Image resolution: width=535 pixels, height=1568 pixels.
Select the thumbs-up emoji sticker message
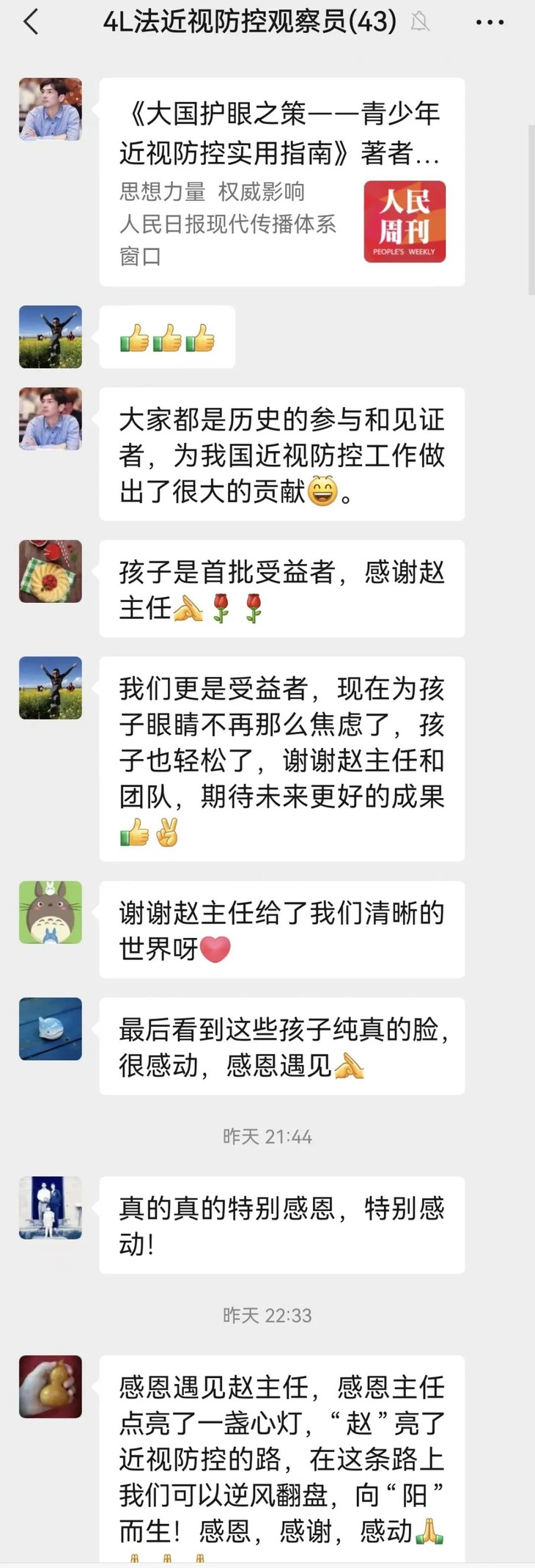166,337
